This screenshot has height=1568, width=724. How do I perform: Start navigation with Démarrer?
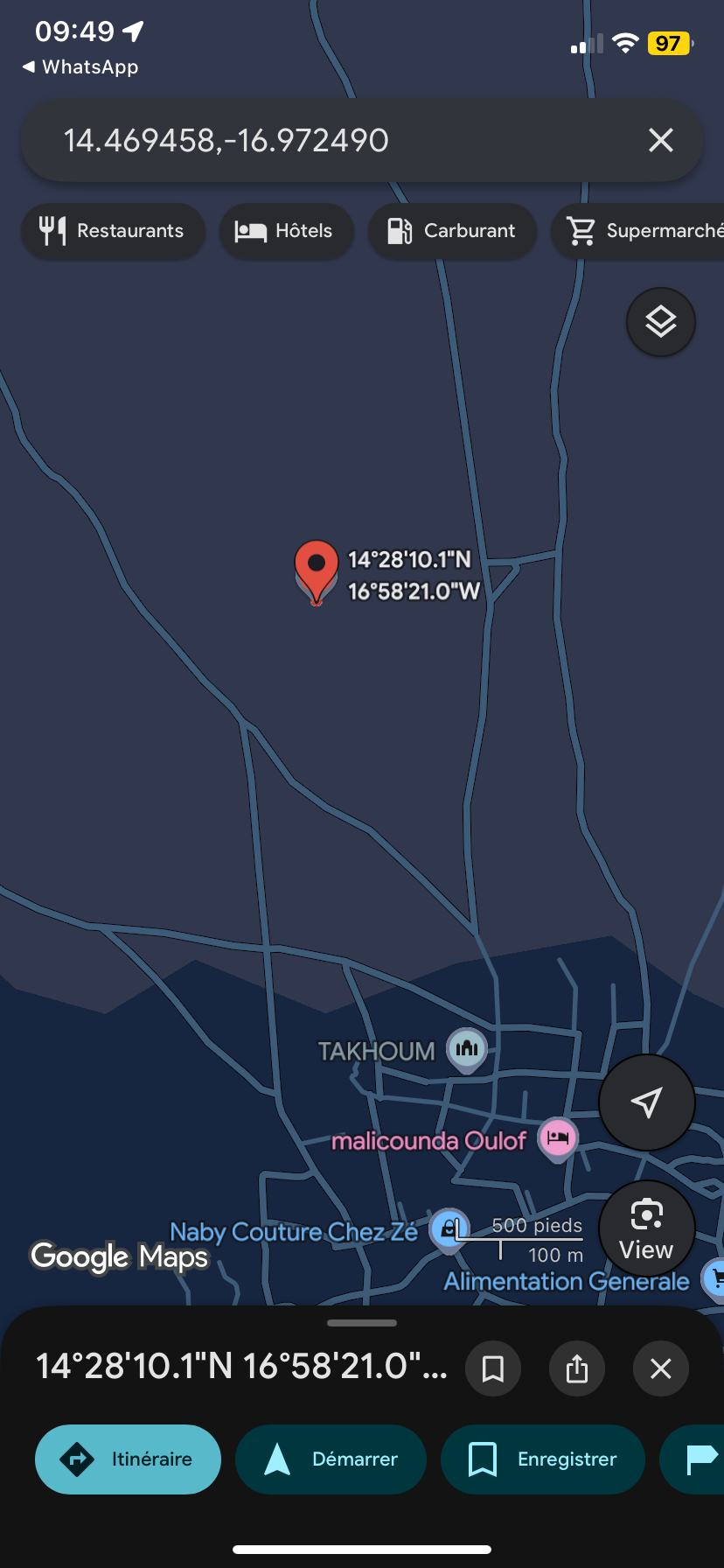pyautogui.click(x=331, y=1459)
